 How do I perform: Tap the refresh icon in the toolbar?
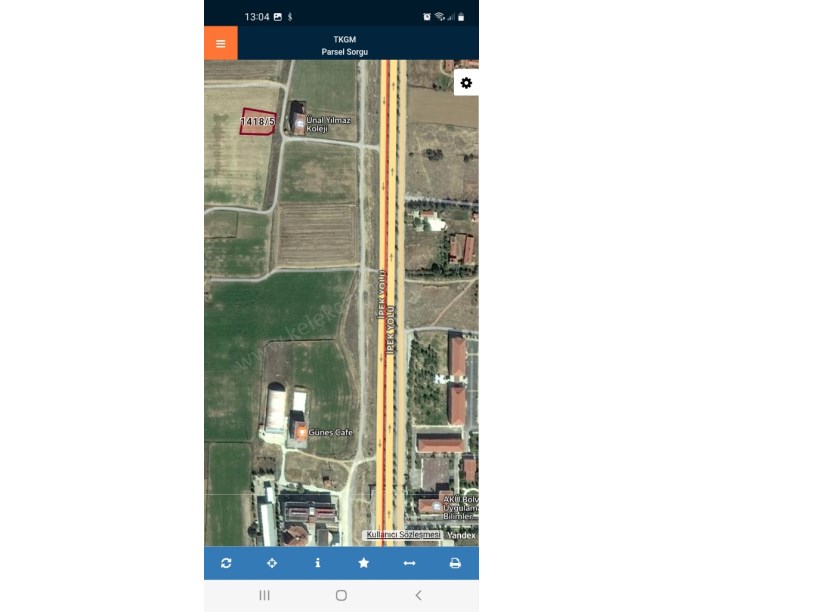coord(226,563)
